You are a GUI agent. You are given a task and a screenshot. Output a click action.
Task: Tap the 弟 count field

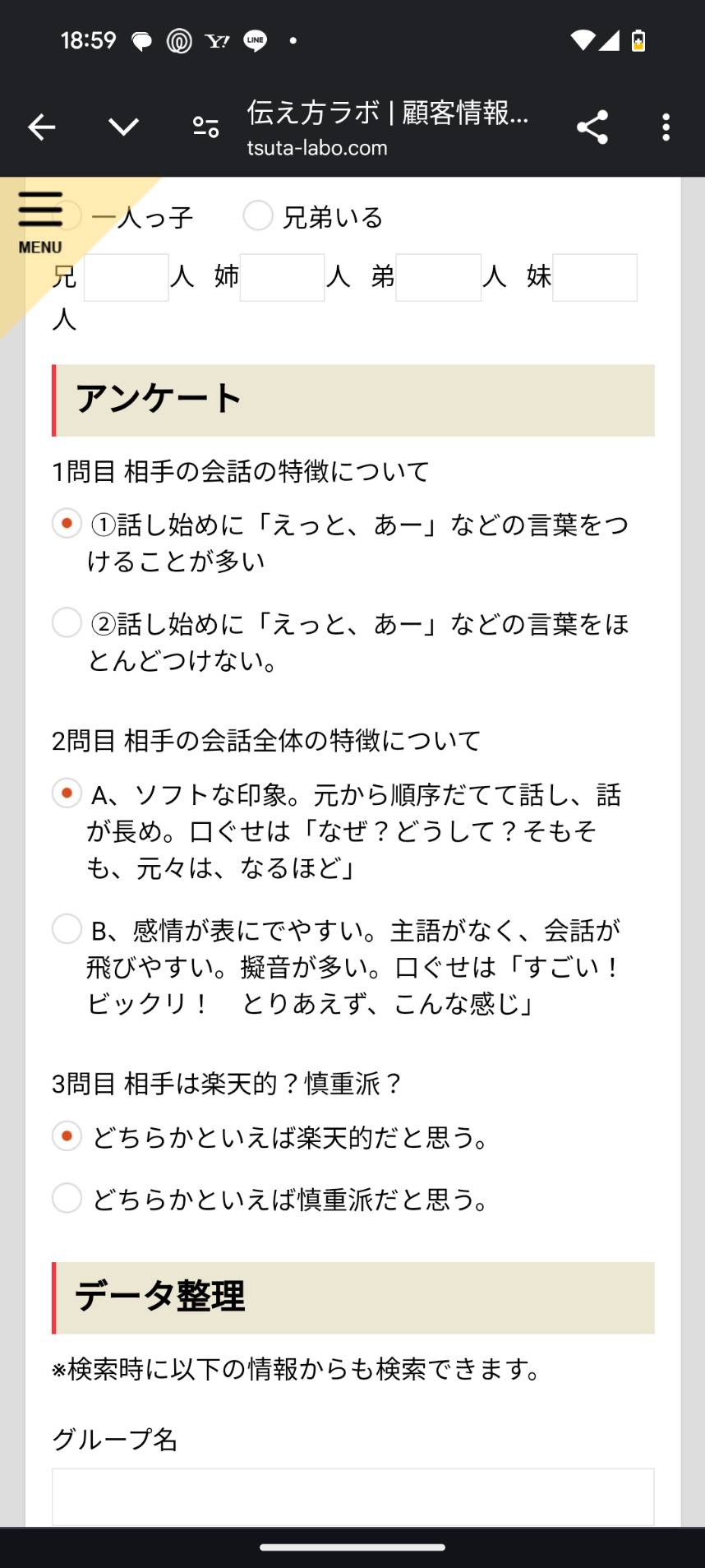438,277
